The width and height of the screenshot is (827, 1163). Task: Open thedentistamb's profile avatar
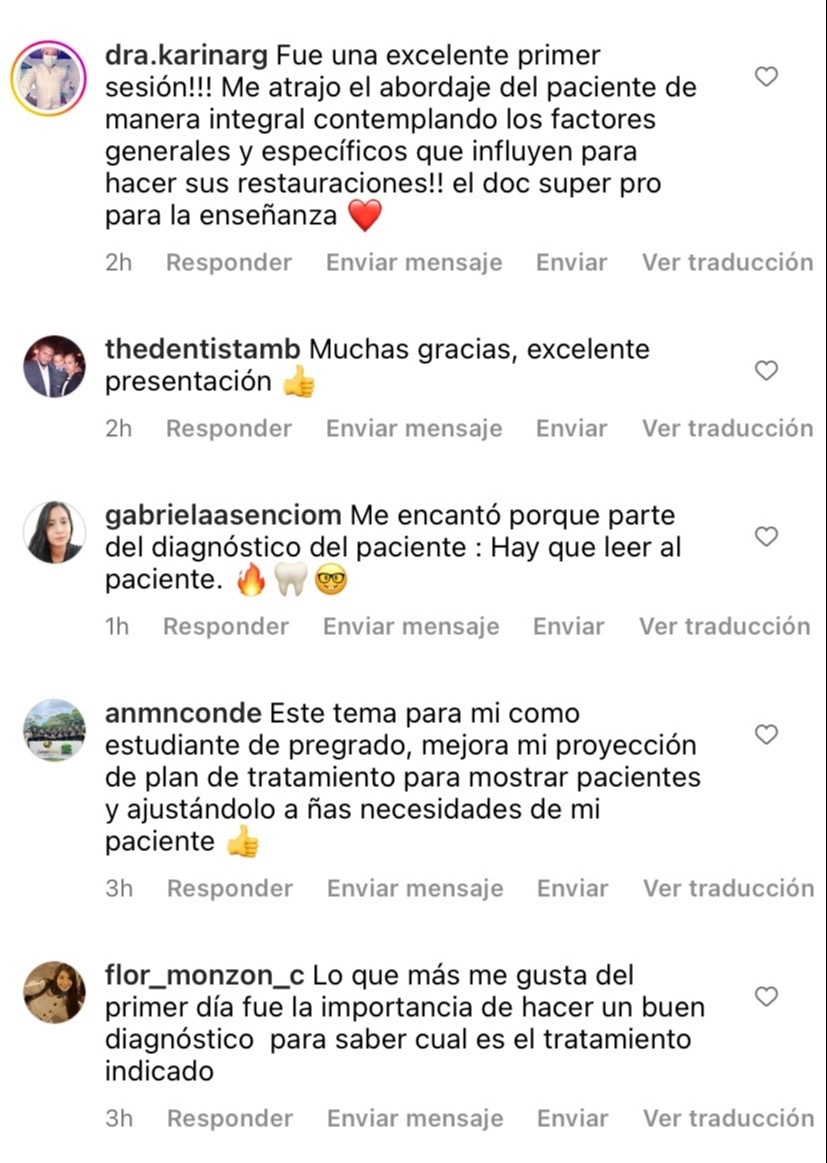pyautogui.click(x=54, y=366)
